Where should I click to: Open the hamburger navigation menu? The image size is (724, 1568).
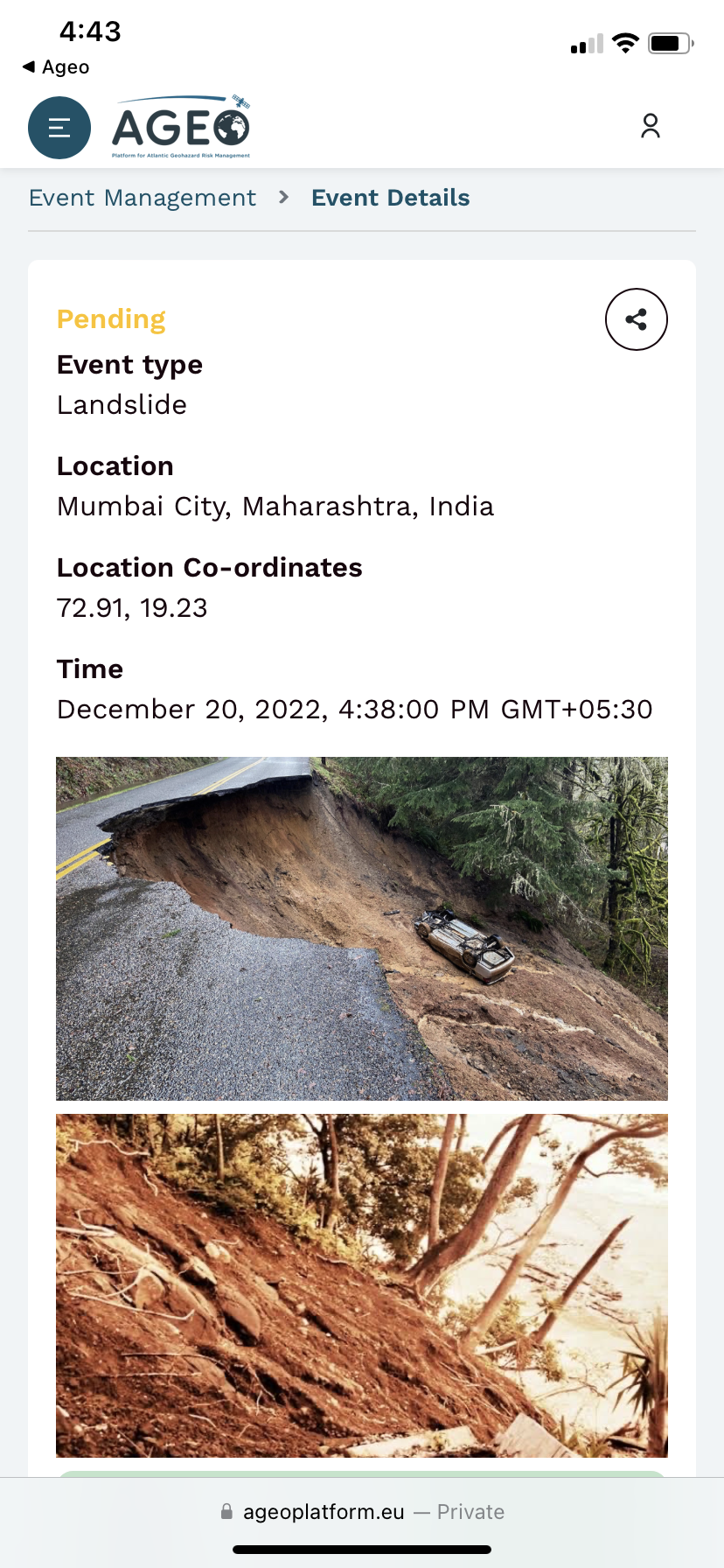59,128
